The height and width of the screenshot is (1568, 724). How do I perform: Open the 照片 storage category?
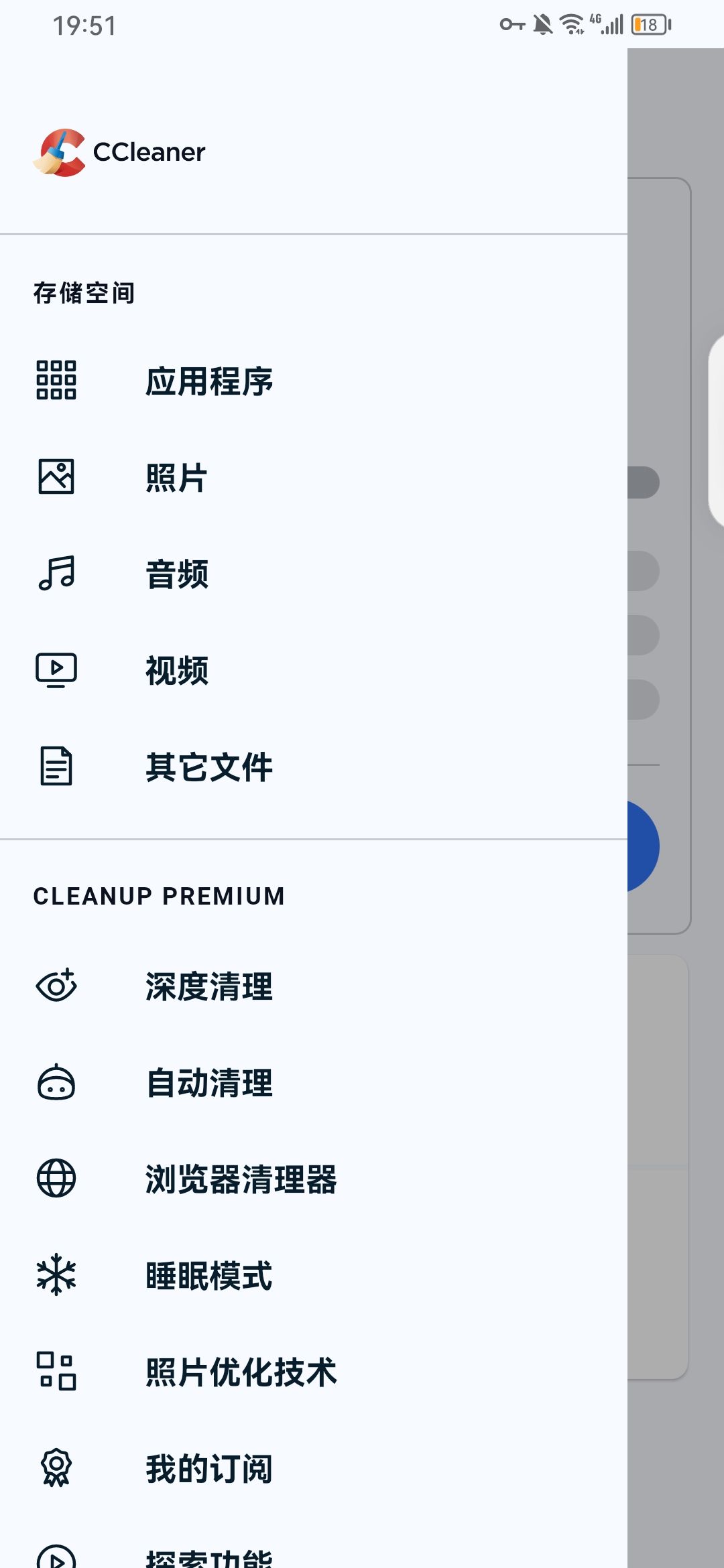coord(177,478)
